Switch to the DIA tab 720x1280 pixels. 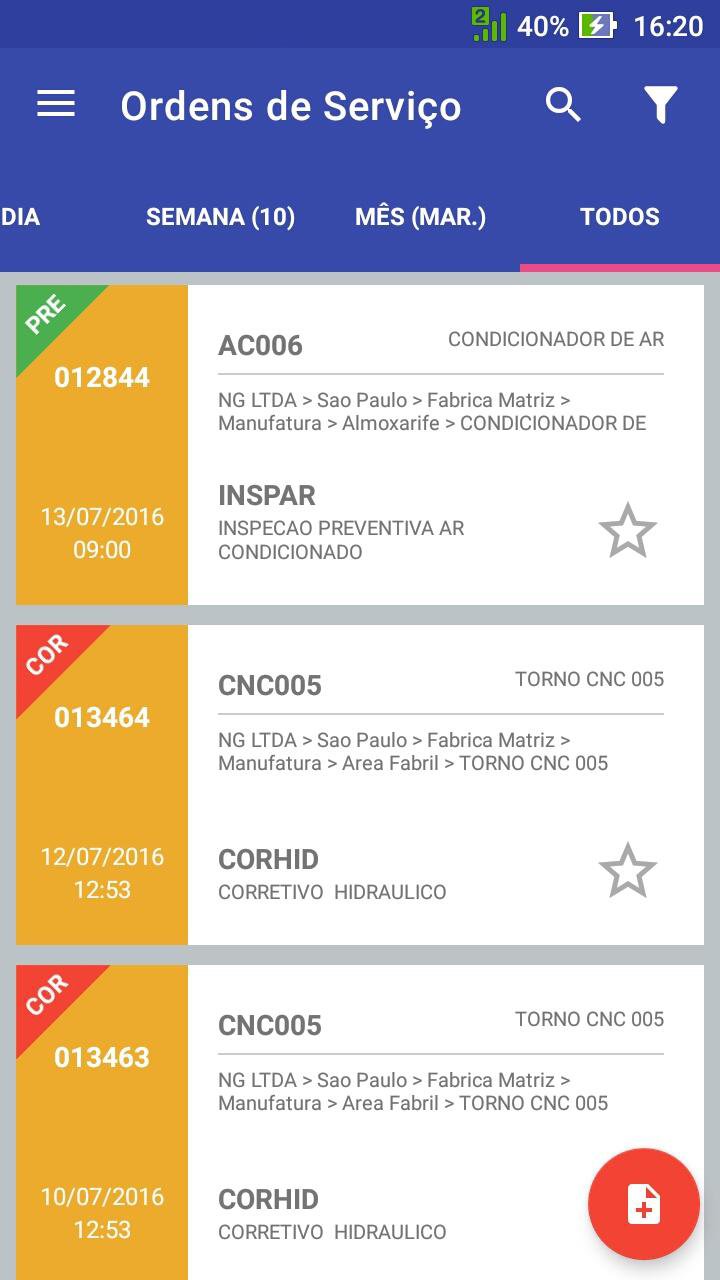pos(21,217)
